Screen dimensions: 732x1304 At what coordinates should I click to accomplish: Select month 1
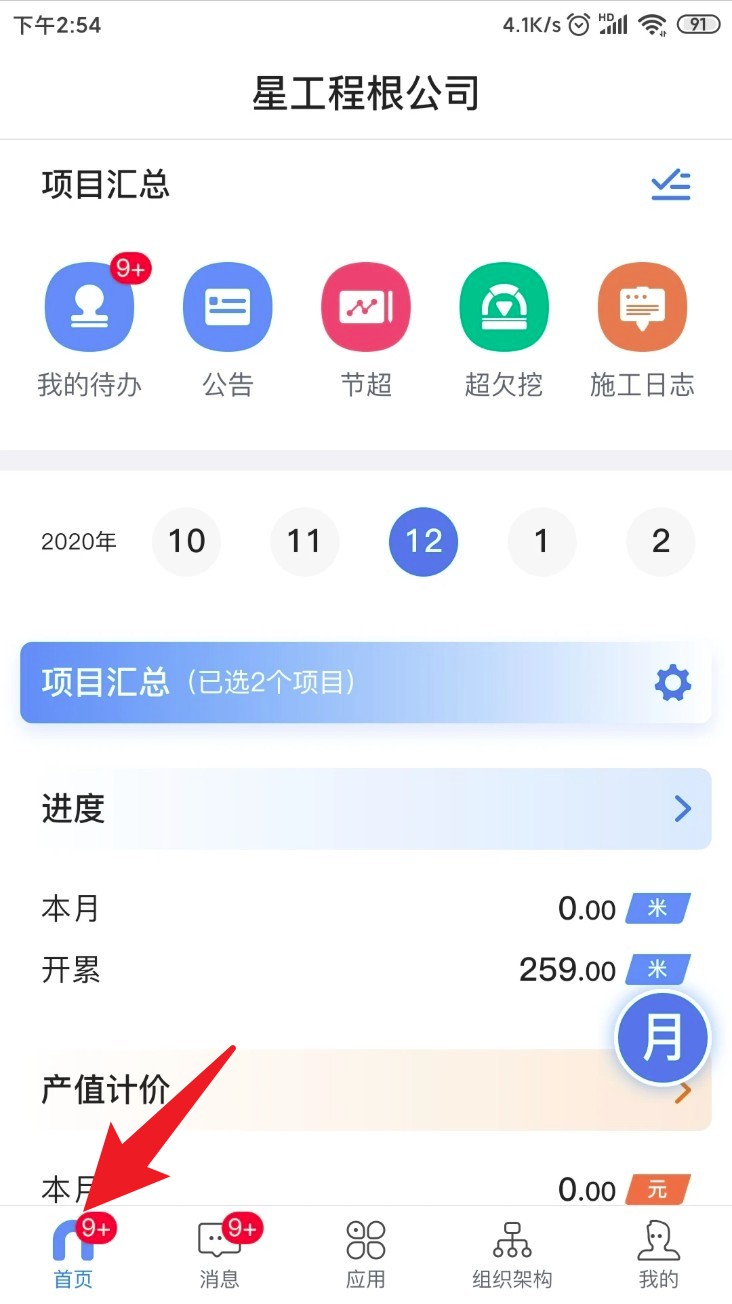pos(541,542)
